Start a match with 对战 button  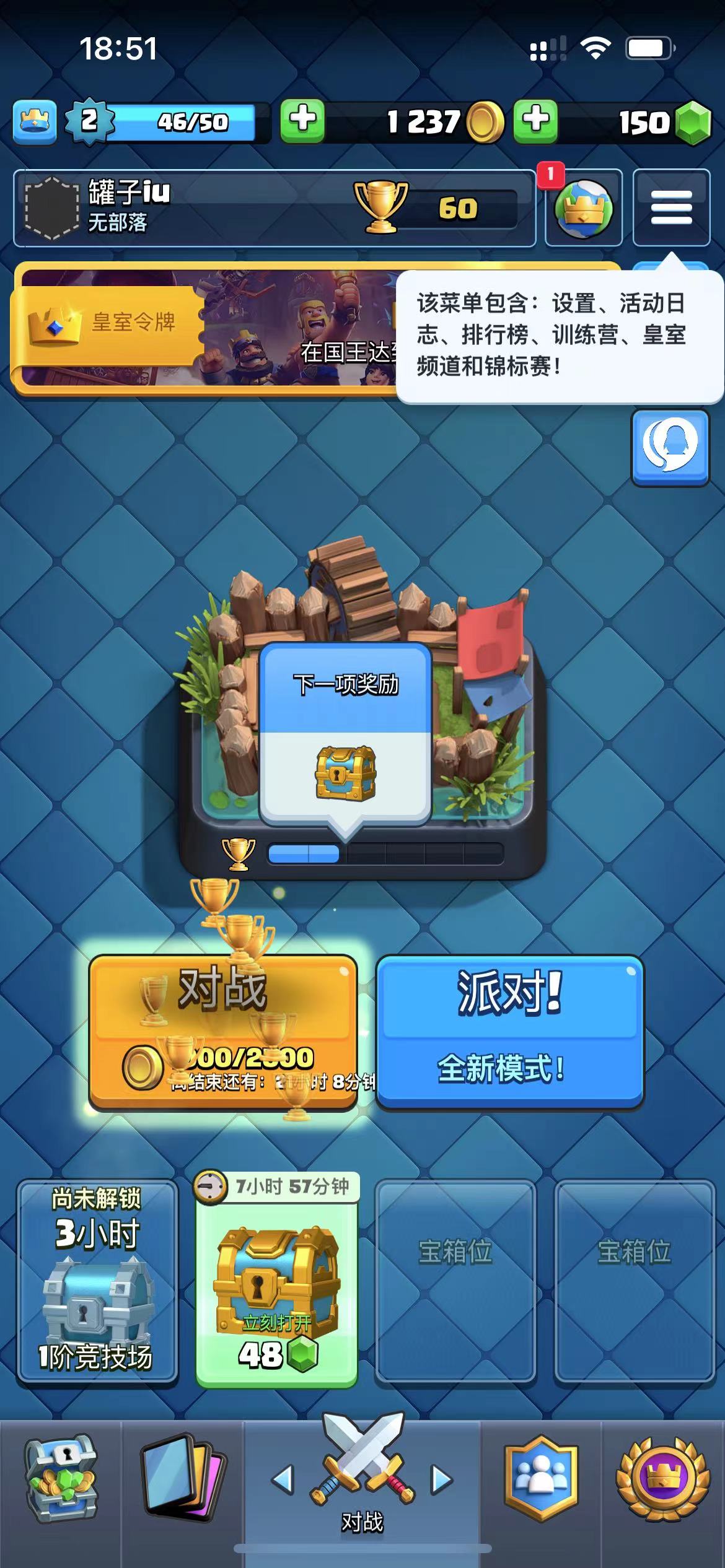click(x=223, y=1031)
